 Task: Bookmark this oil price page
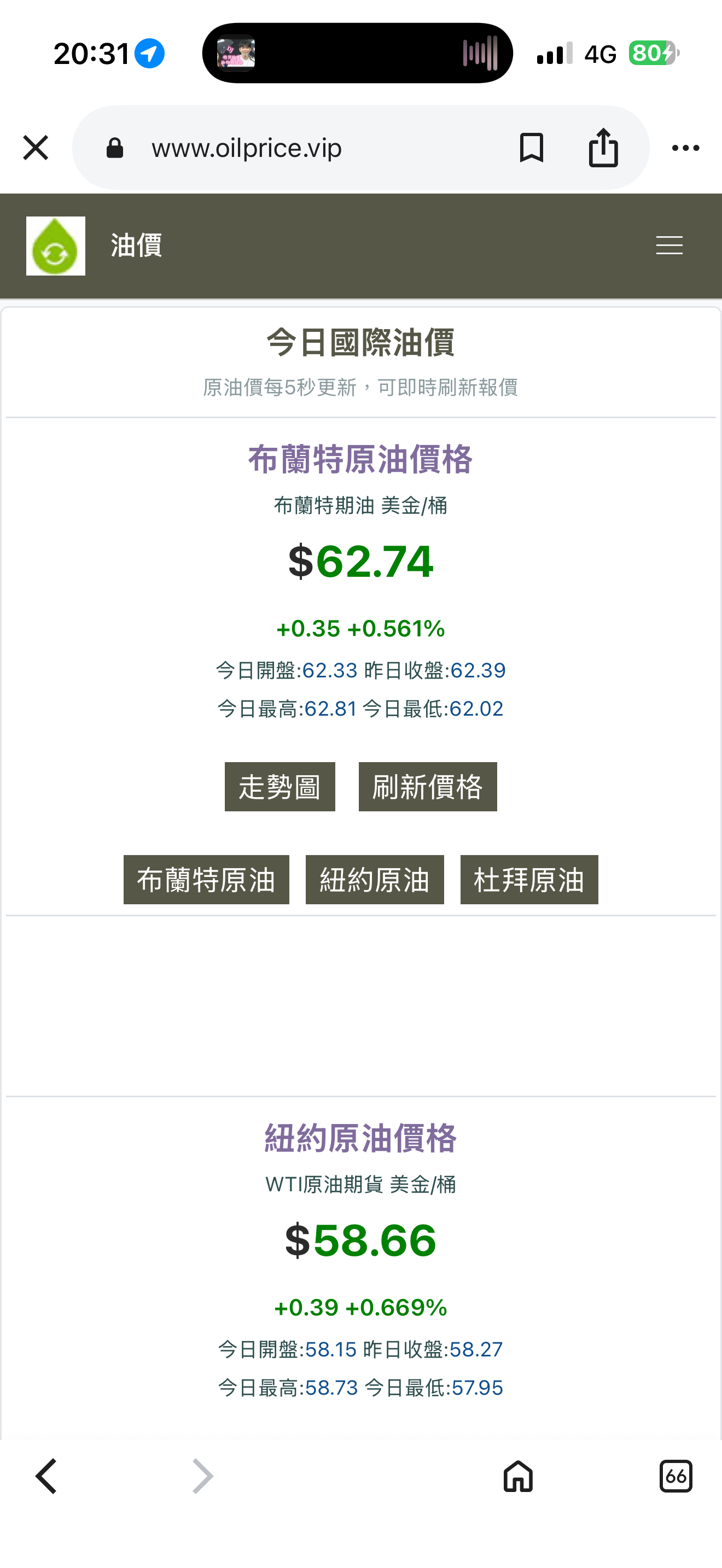[531, 148]
